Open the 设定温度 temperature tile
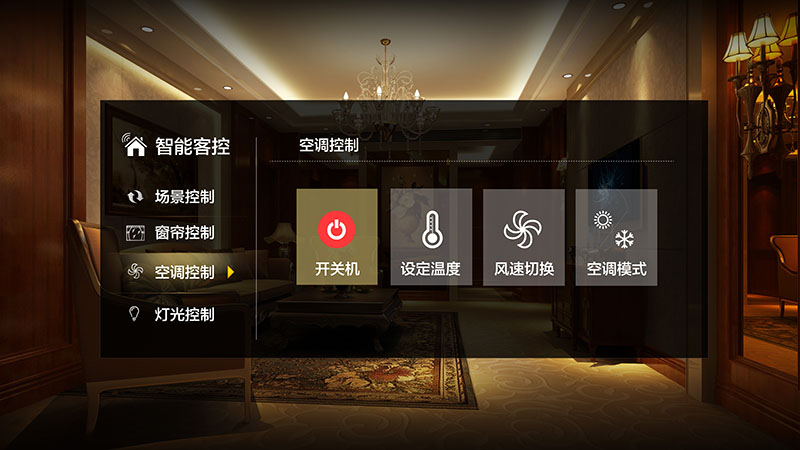Viewport: 800px width, 450px height. tap(431, 237)
